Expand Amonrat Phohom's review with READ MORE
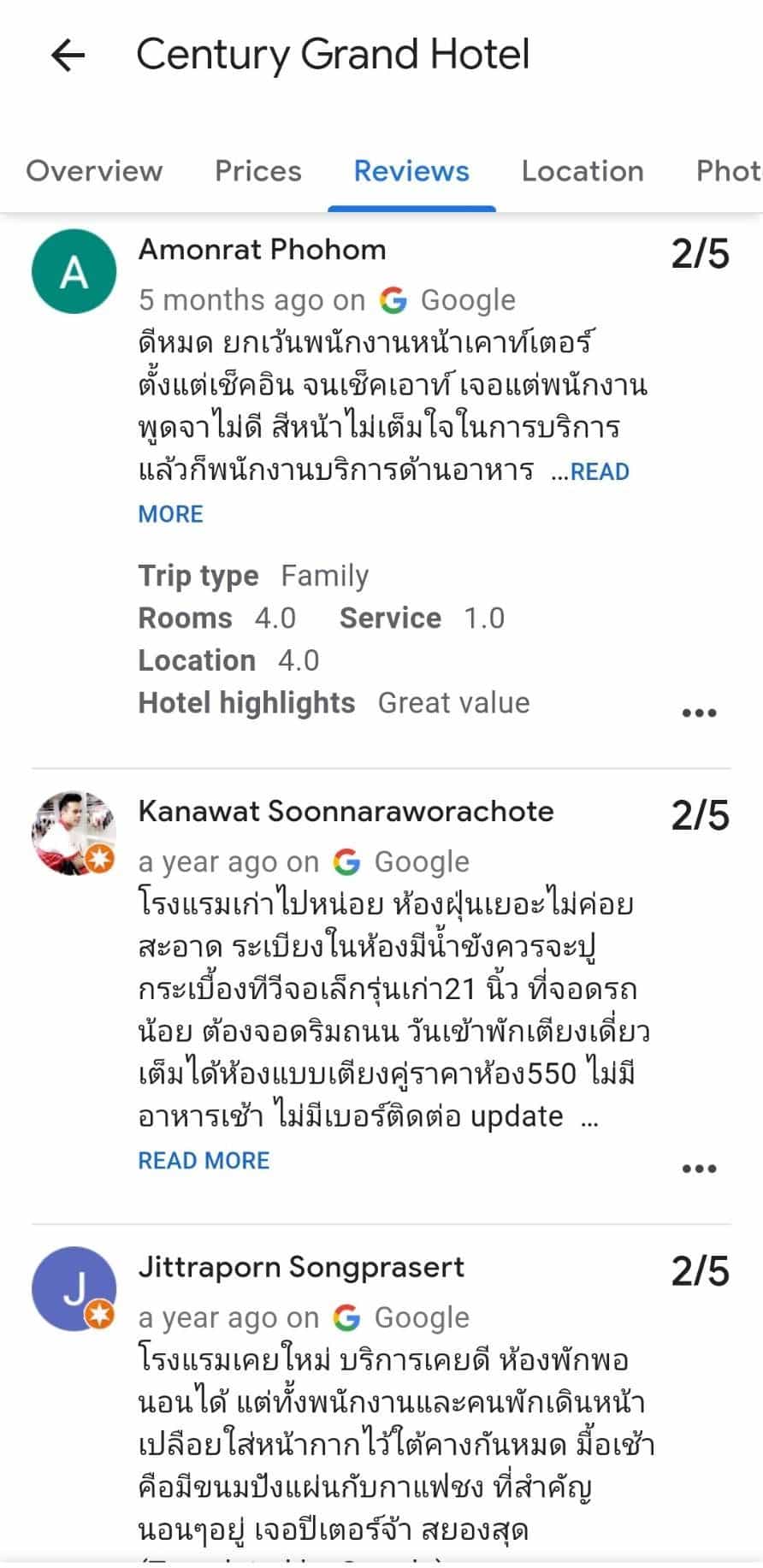This screenshot has width=763, height=1568. tap(171, 514)
